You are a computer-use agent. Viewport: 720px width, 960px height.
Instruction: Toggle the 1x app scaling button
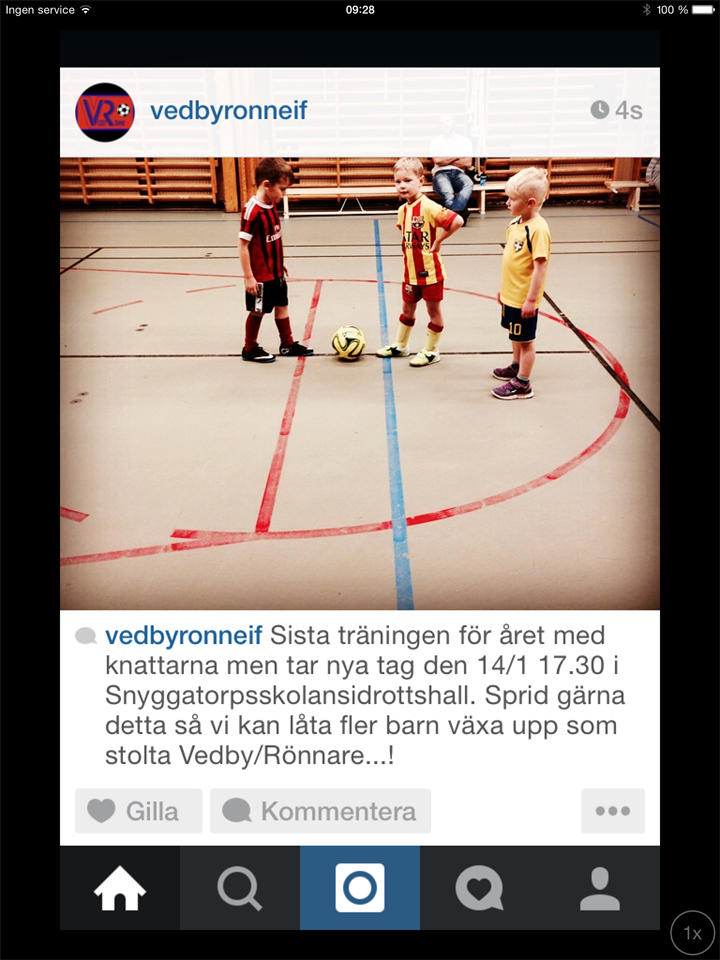click(692, 933)
